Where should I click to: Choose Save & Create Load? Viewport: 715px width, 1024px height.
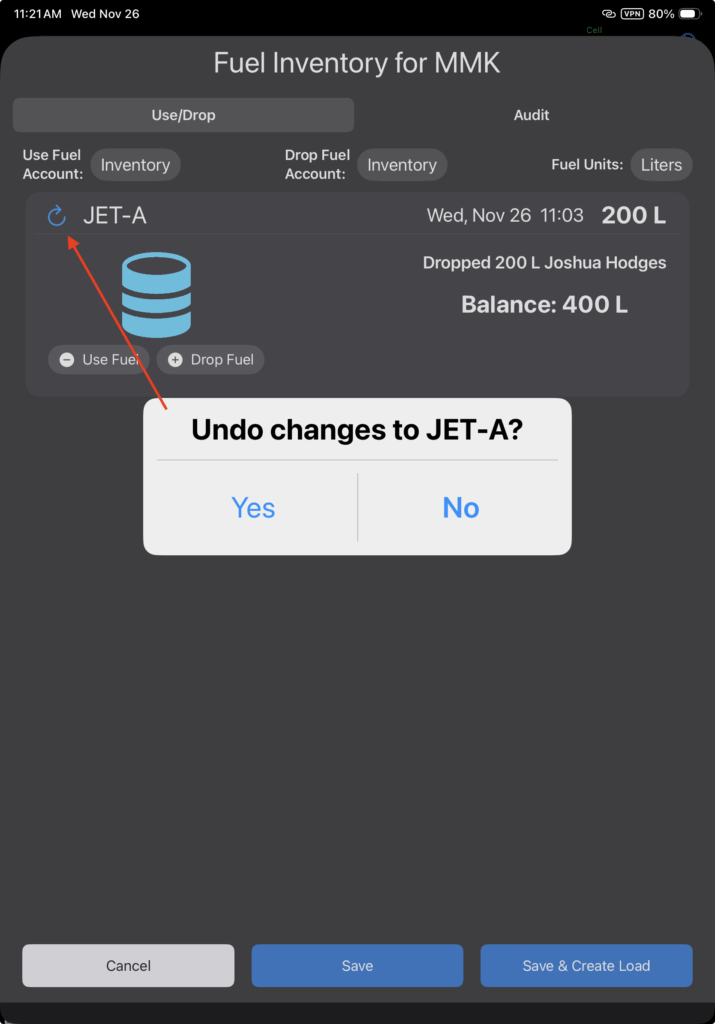coord(586,966)
